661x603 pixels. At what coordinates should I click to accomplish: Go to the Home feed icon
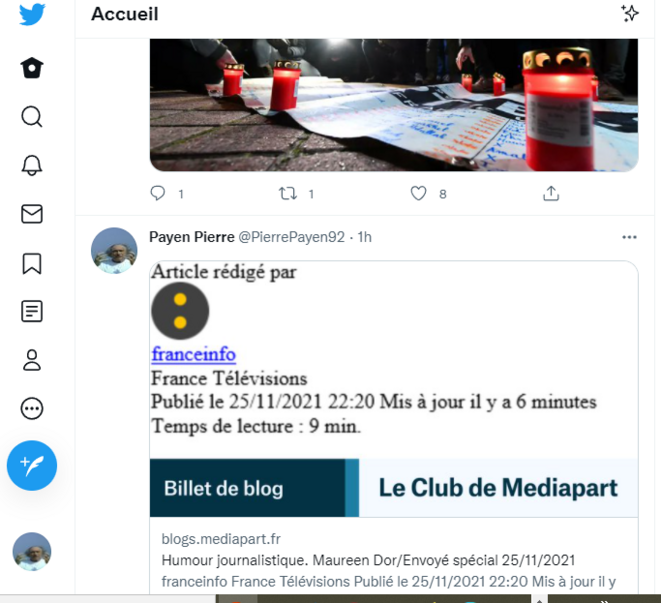[32, 67]
